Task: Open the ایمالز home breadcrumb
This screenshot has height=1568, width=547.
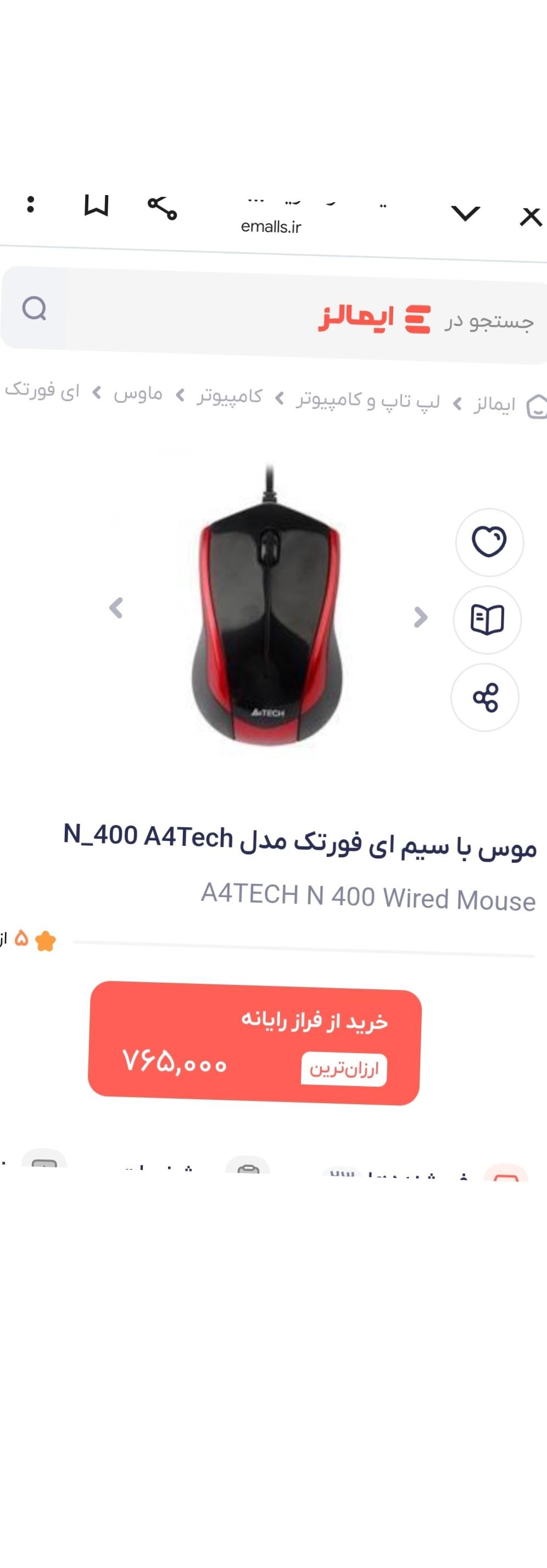Action: (495, 404)
